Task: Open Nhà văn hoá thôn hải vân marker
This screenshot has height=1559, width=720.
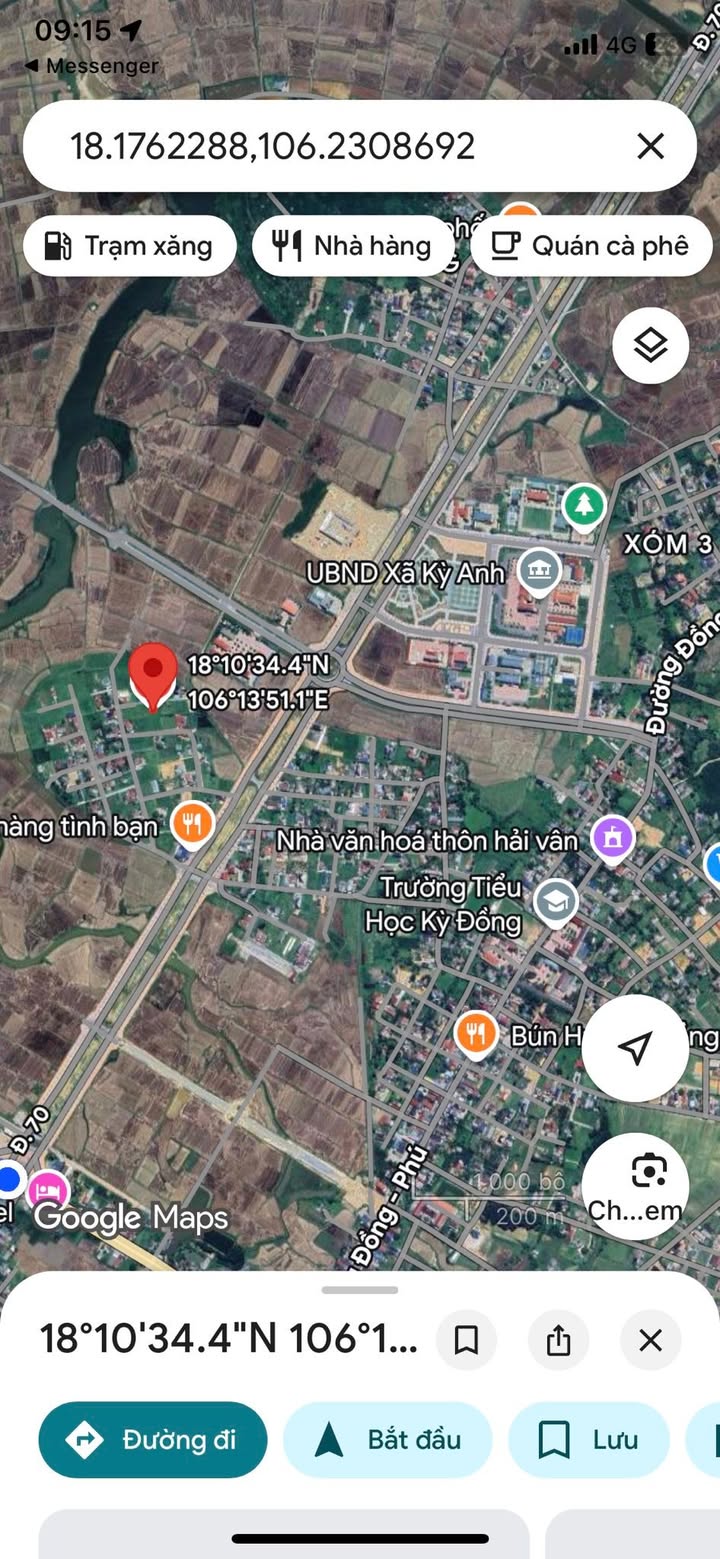Action: [612, 838]
